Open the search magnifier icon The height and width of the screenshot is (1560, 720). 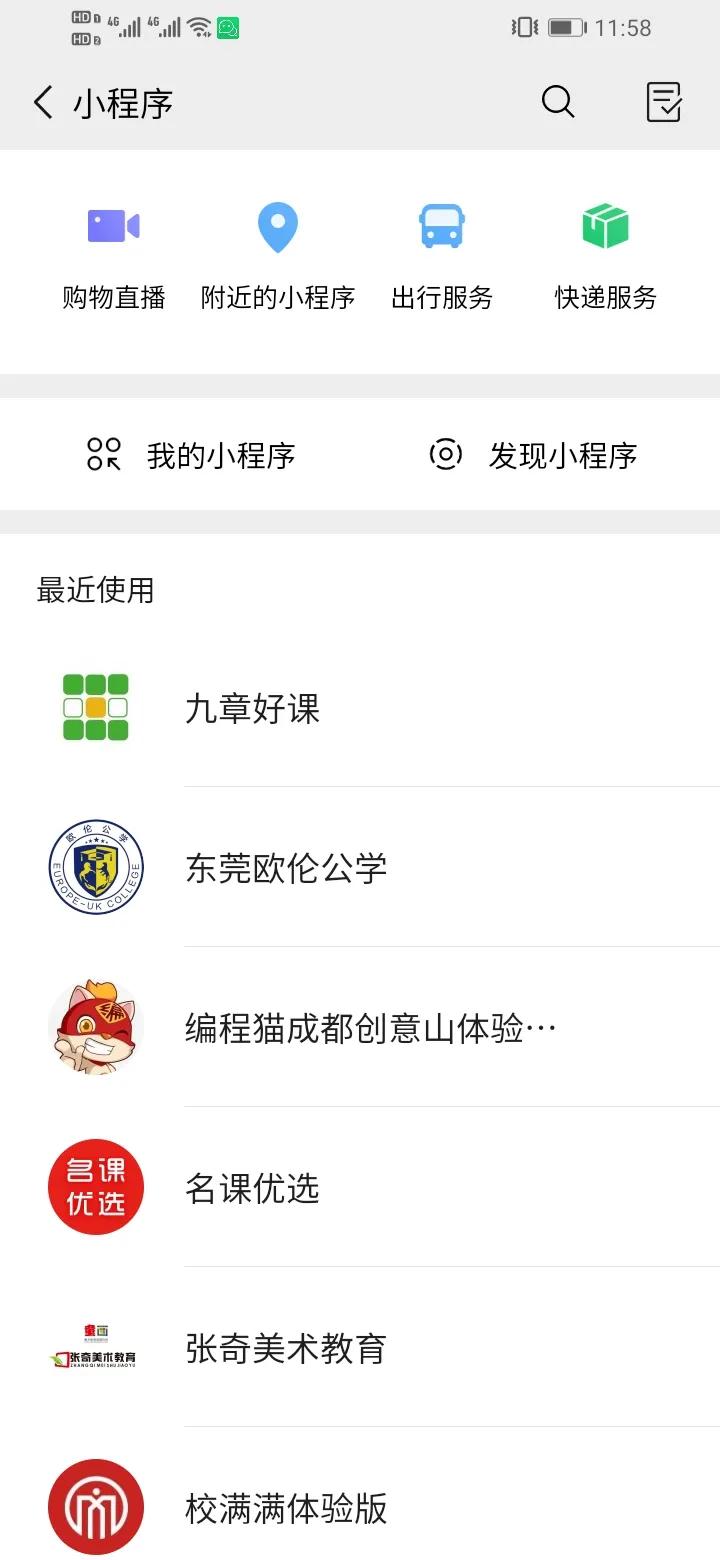(x=558, y=102)
